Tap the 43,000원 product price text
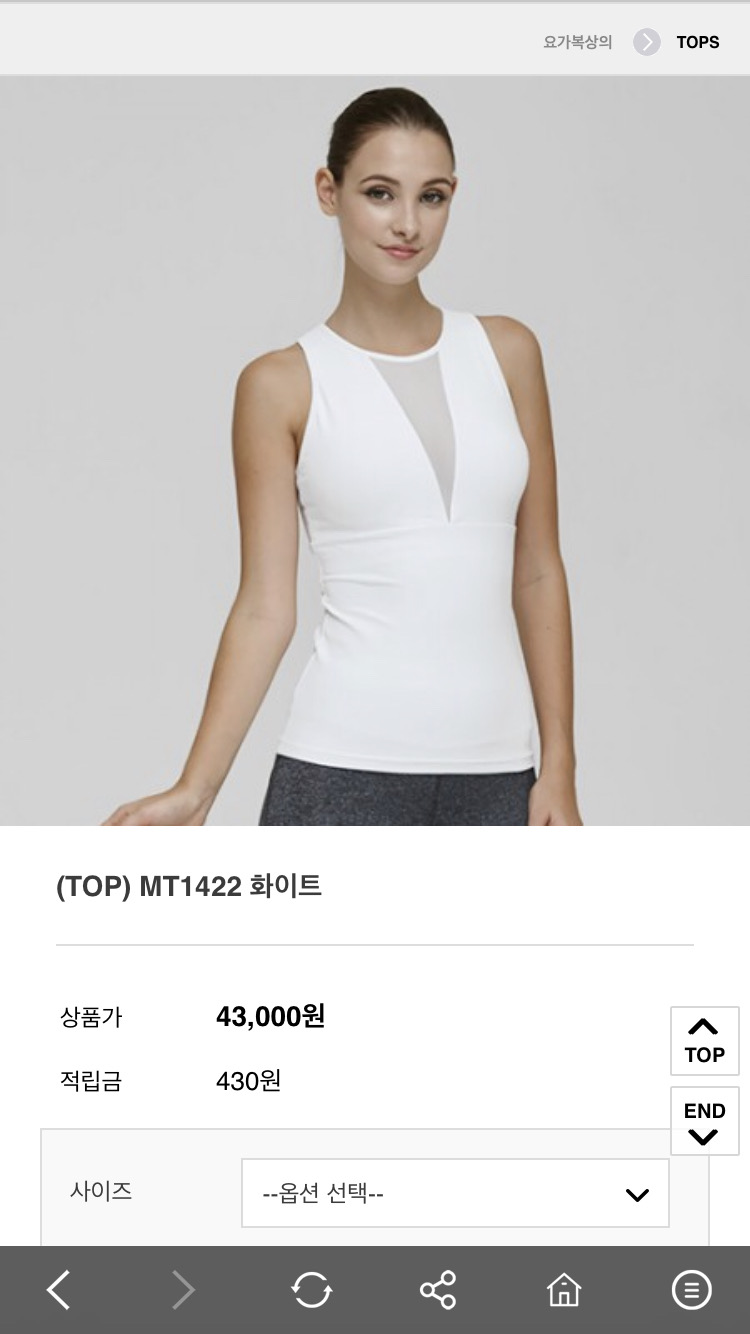 tap(269, 1017)
